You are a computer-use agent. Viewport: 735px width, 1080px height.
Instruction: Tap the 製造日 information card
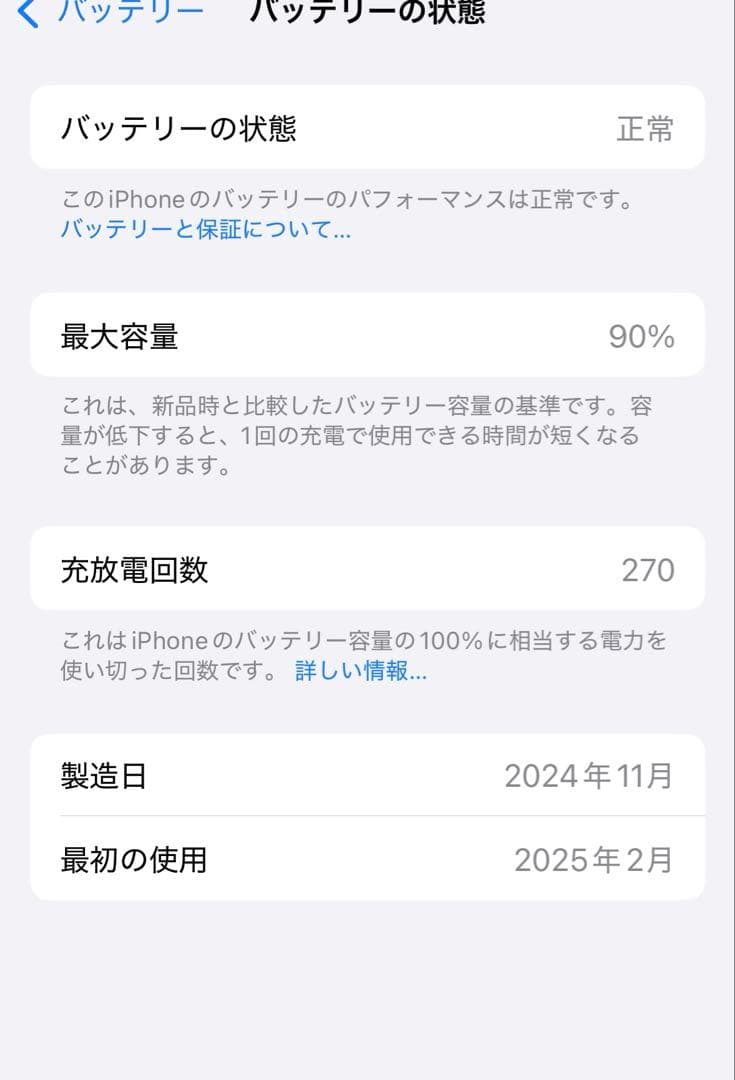[367, 818]
